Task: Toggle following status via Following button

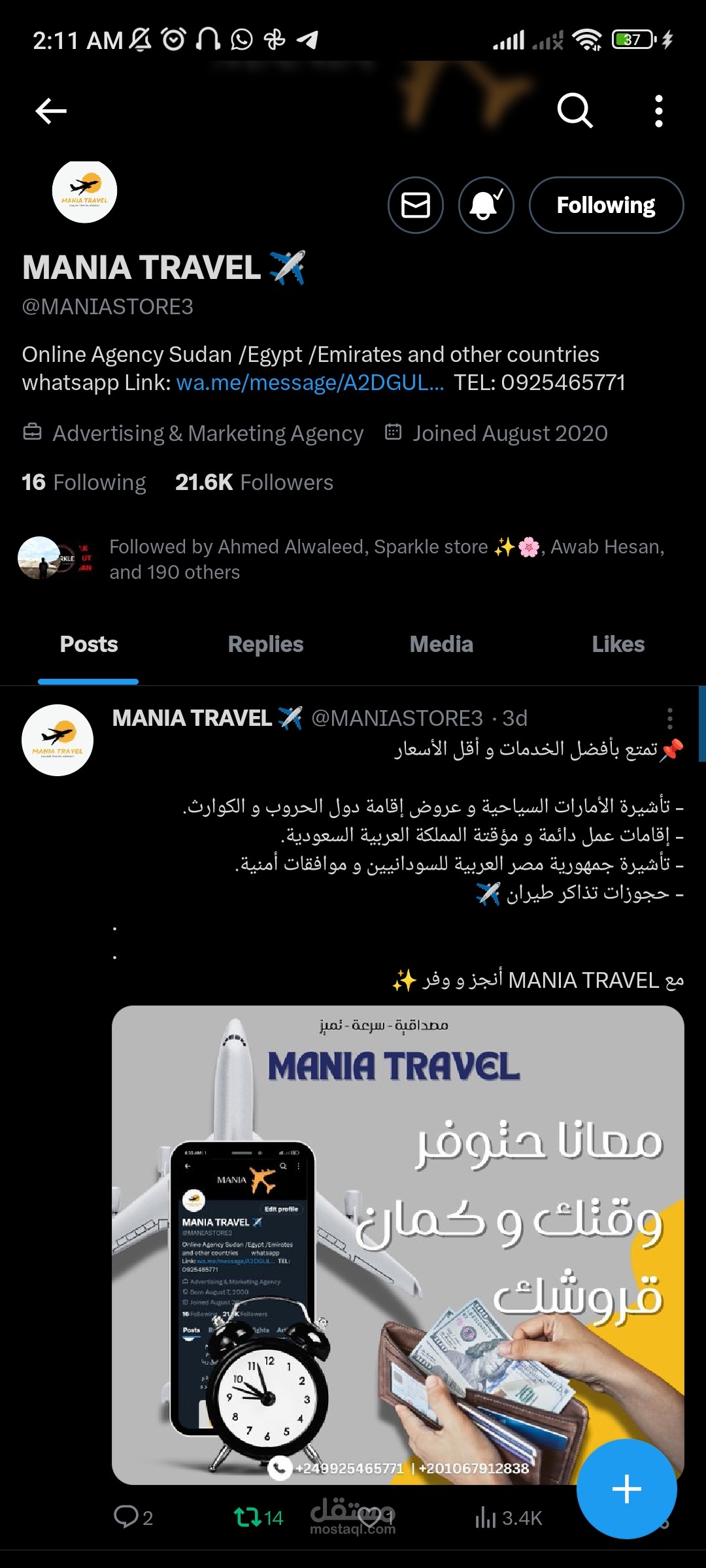Action: click(x=605, y=205)
